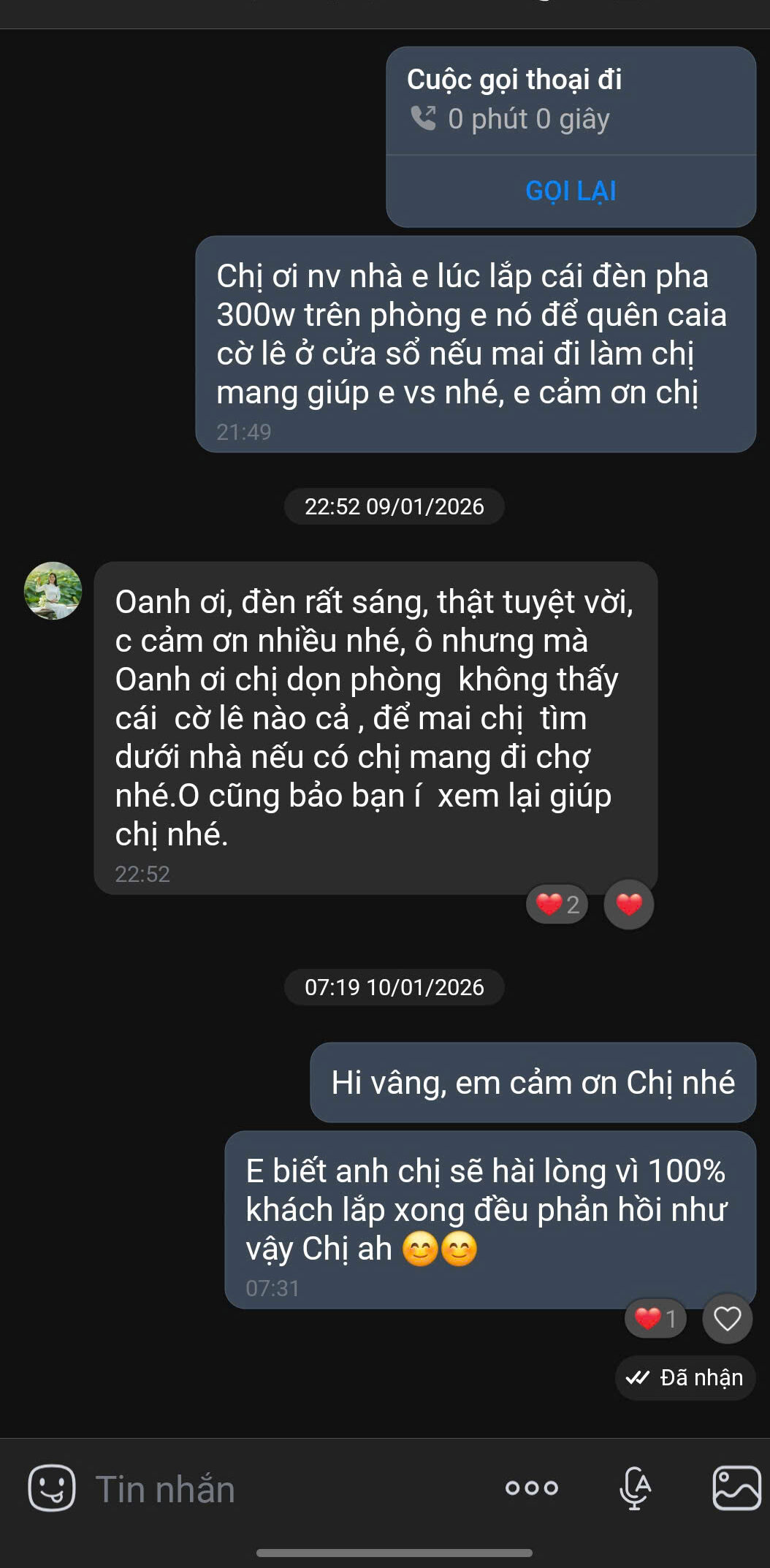The image size is (770, 1568).
Task: Heart the 22:52 message about the đèn
Action: (x=628, y=905)
